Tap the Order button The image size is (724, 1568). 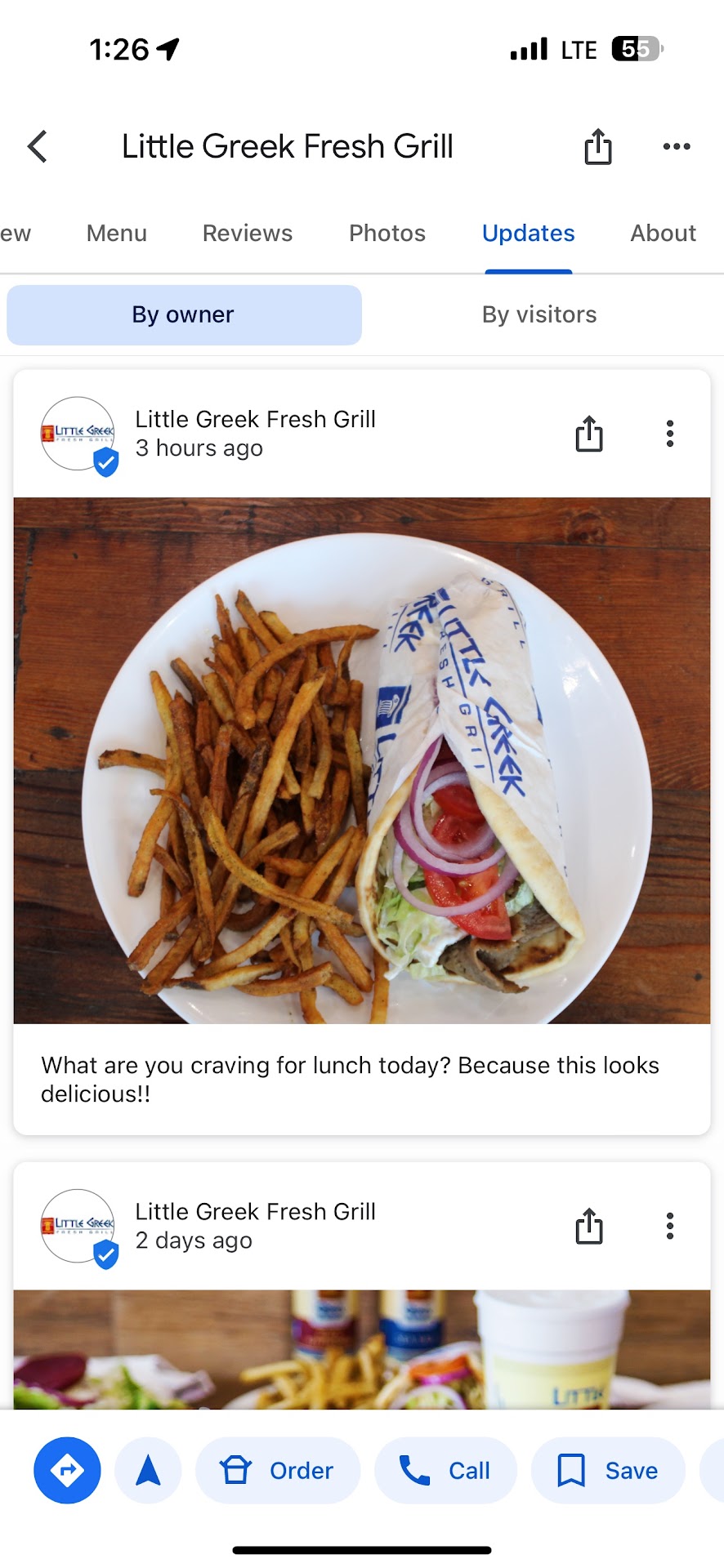278,1471
